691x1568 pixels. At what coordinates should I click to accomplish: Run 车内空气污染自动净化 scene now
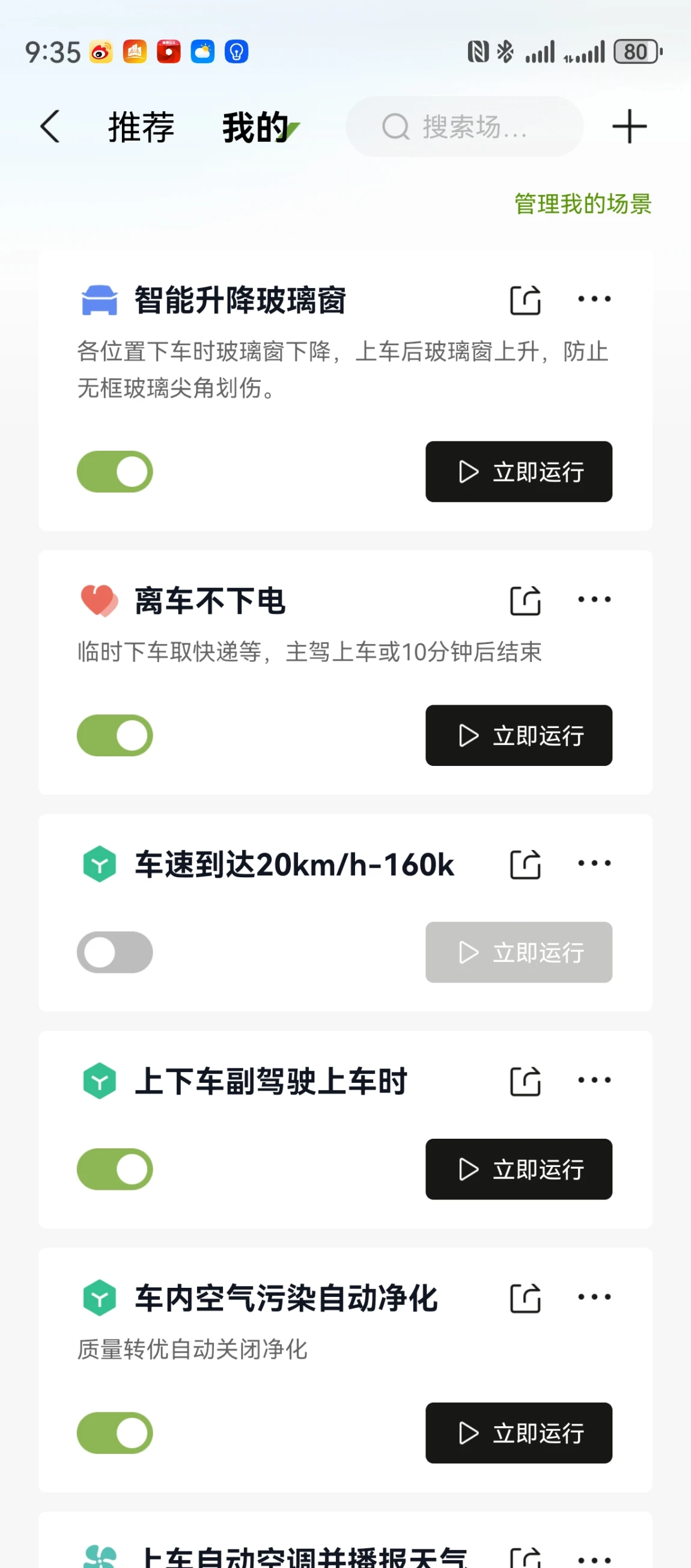518,1433
